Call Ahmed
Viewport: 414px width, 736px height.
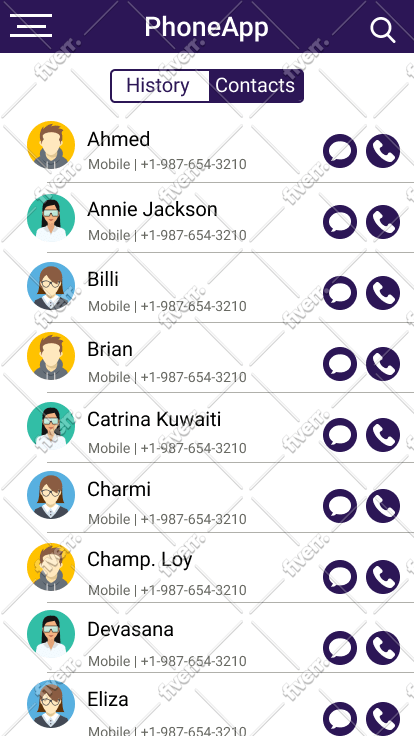click(383, 151)
